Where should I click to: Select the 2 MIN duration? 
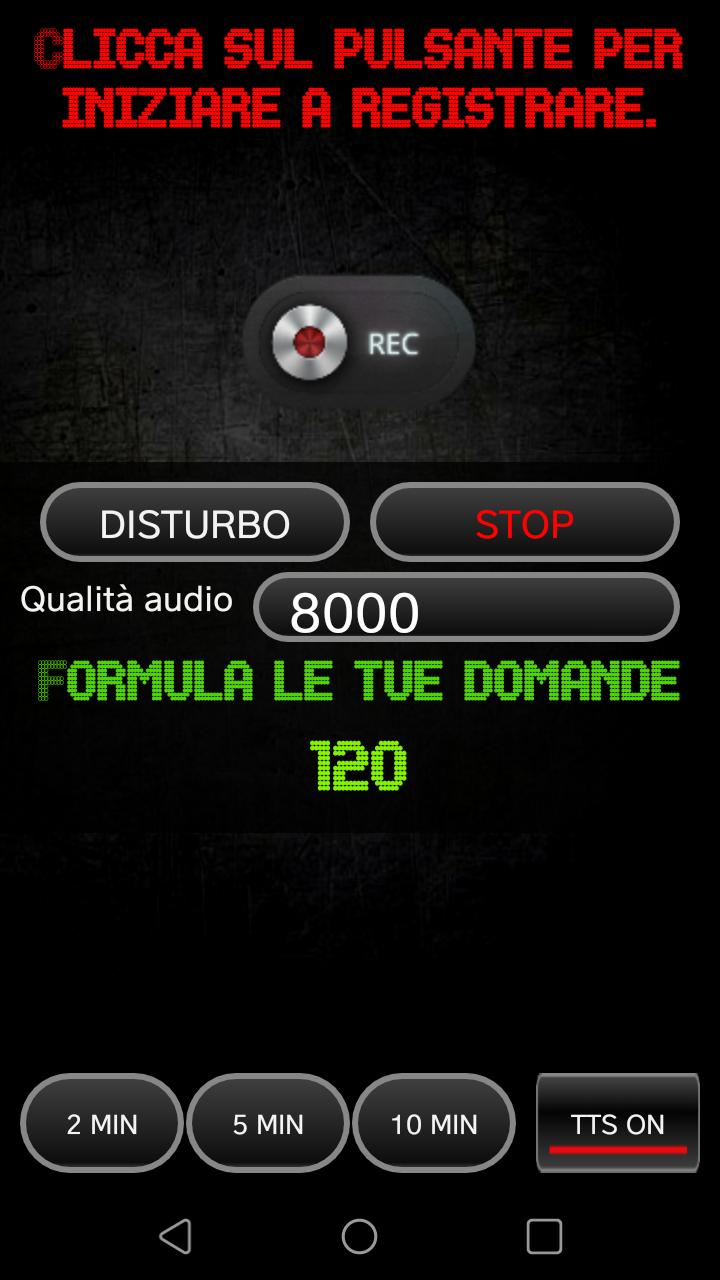click(102, 1123)
